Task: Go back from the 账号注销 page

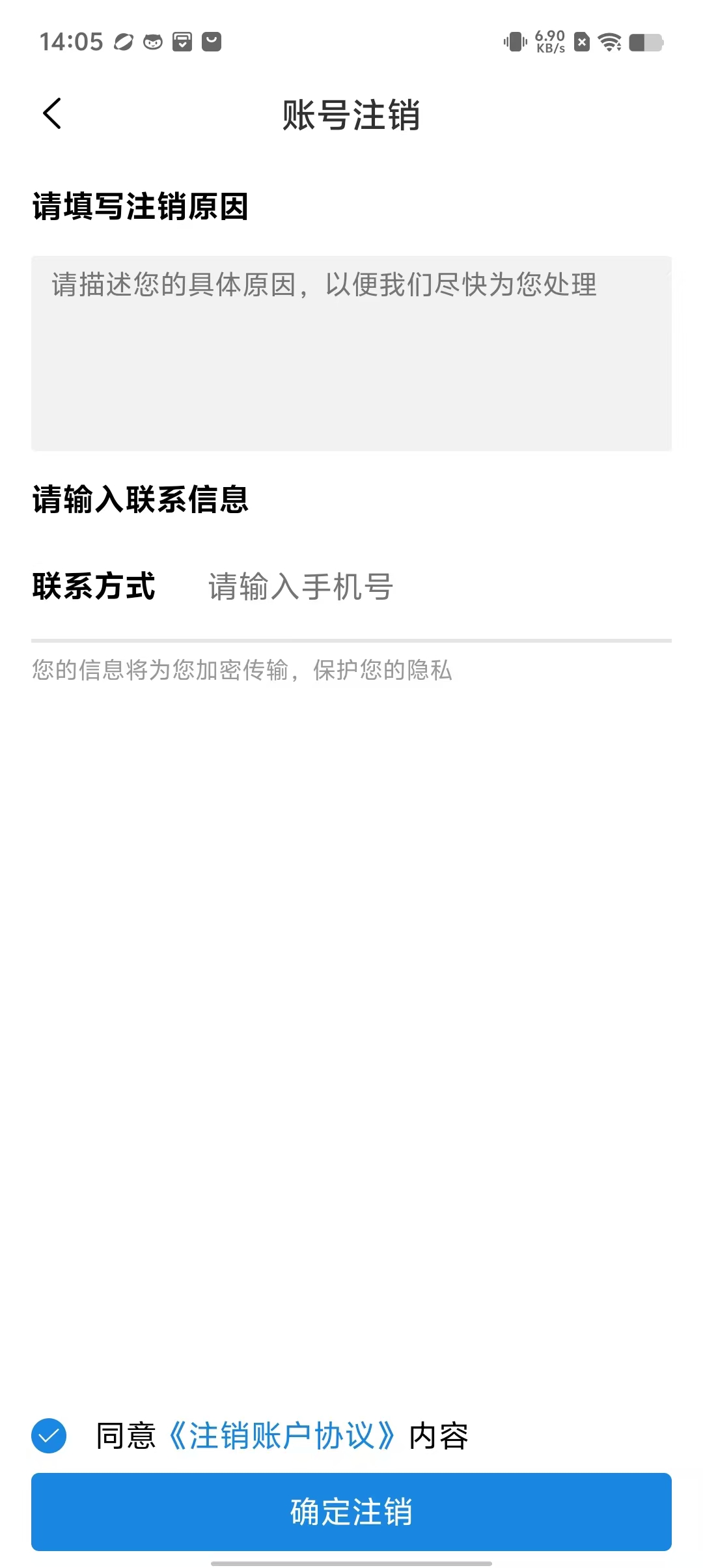Action: (52, 114)
